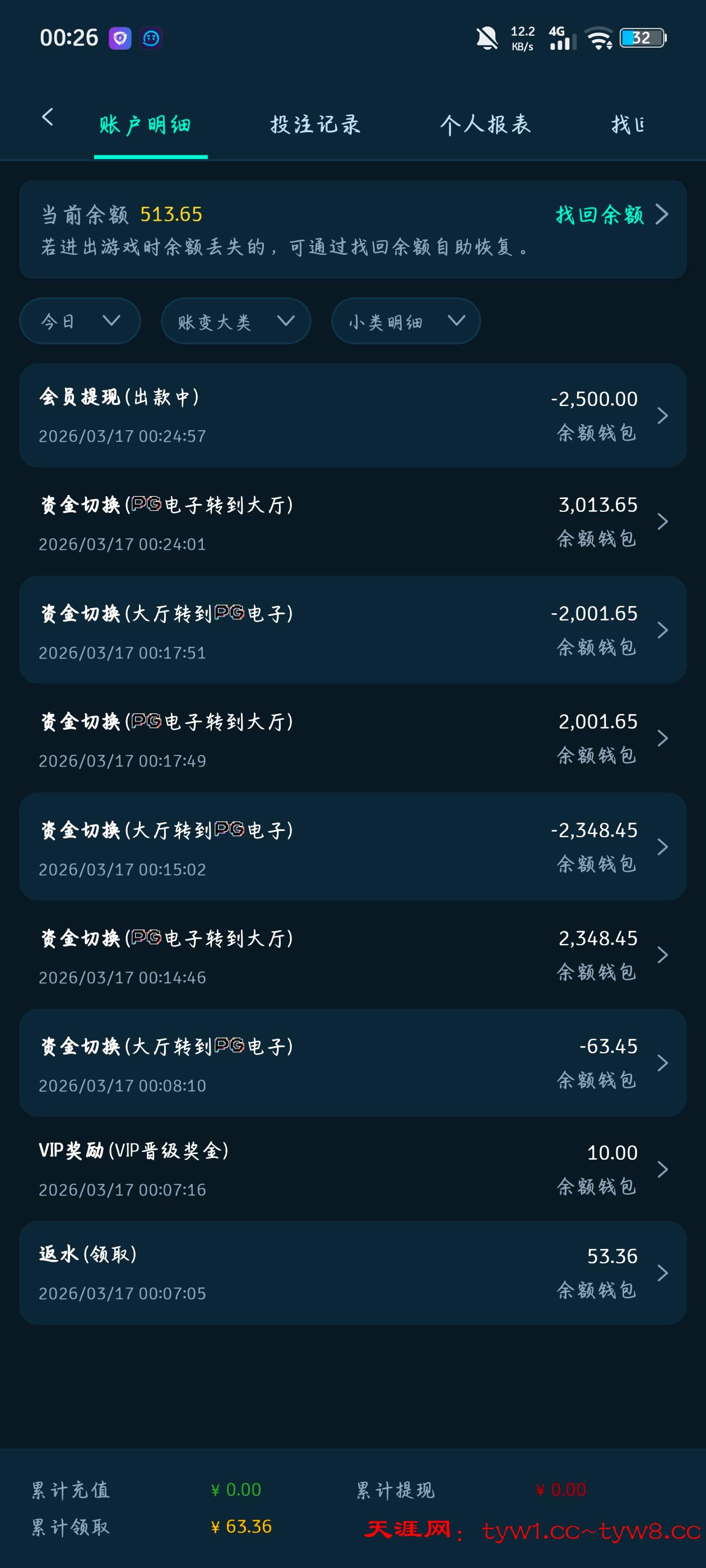This screenshot has height=1568, width=706.
Task: View the VIP奖励 10.00 bonus record
Action: click(352, 1169)
